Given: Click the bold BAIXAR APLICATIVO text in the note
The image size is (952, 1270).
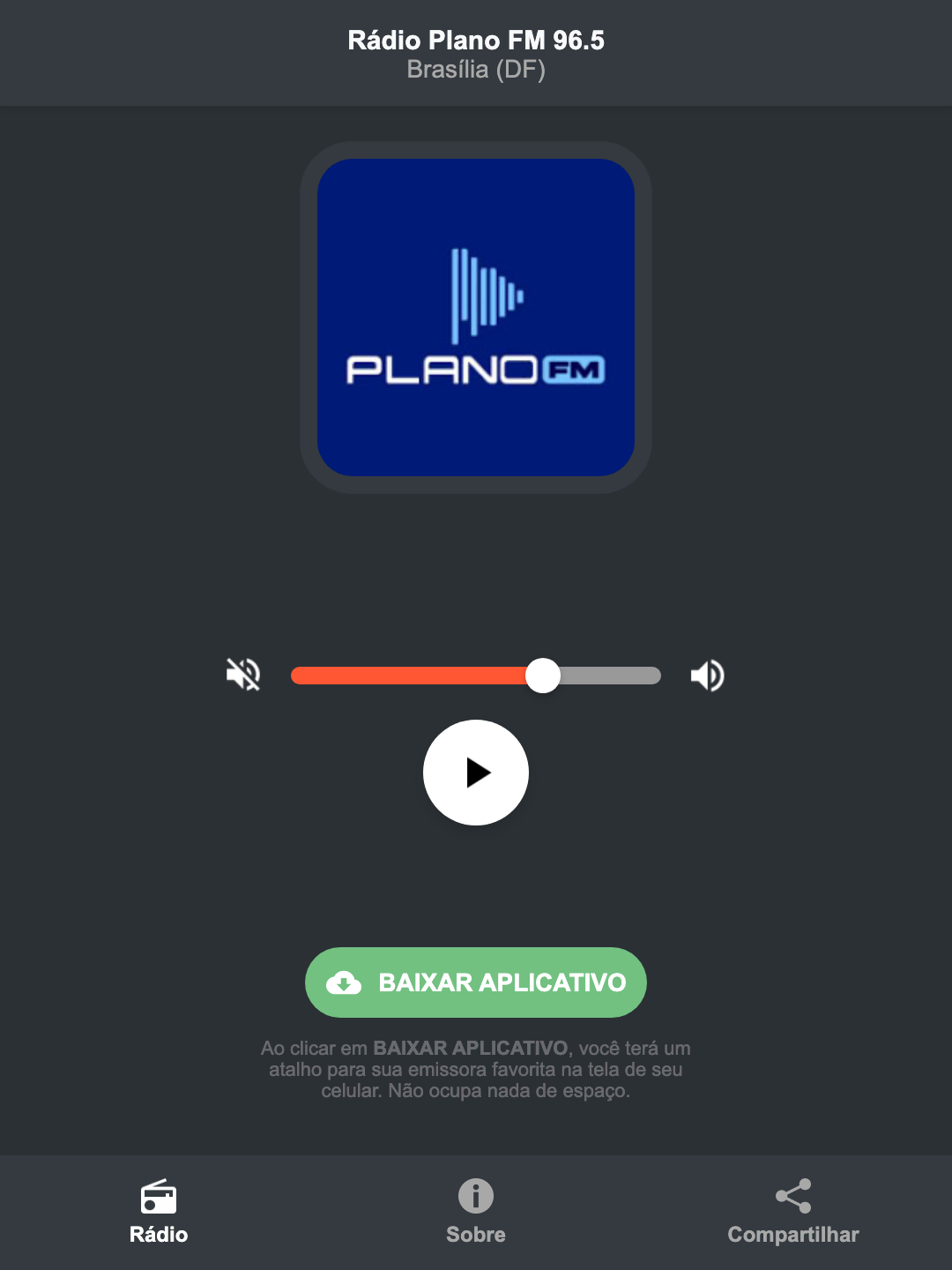Looking at the screenshot, I should 472,1048.
